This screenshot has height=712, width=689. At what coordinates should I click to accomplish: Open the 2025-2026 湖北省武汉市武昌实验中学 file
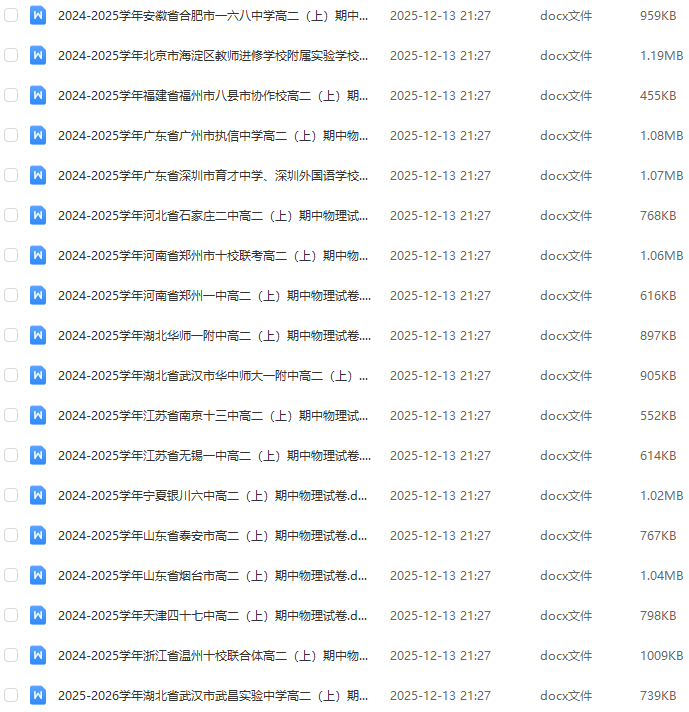[212, 695]
